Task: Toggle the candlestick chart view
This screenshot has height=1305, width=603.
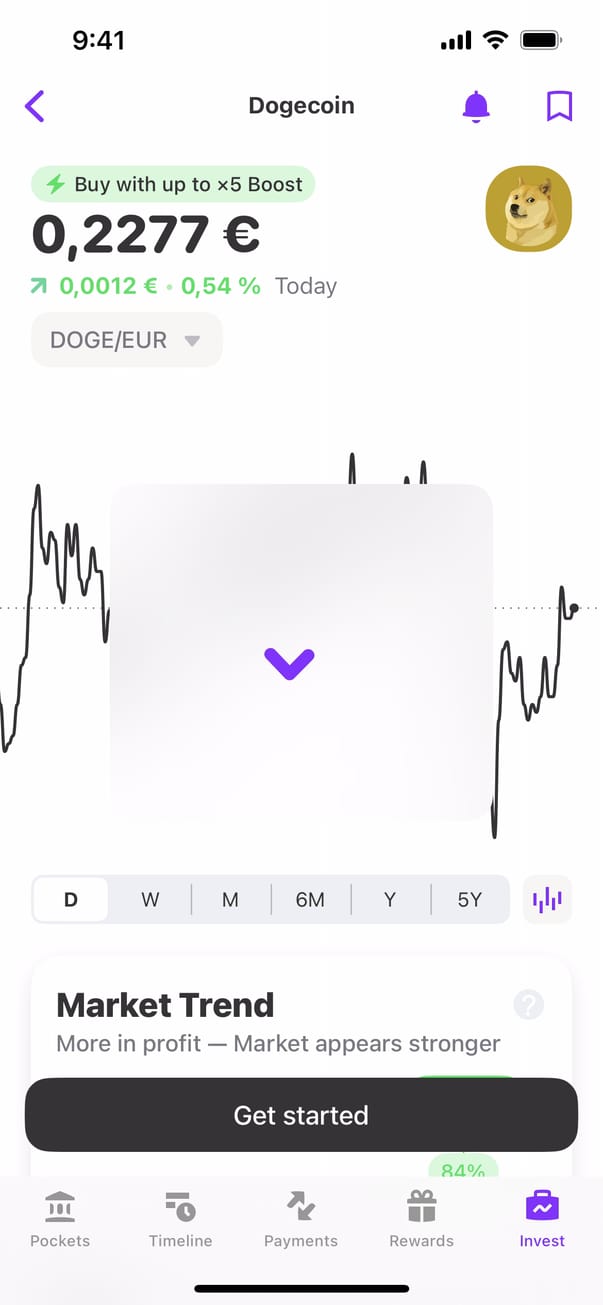Action: point(547,899)
